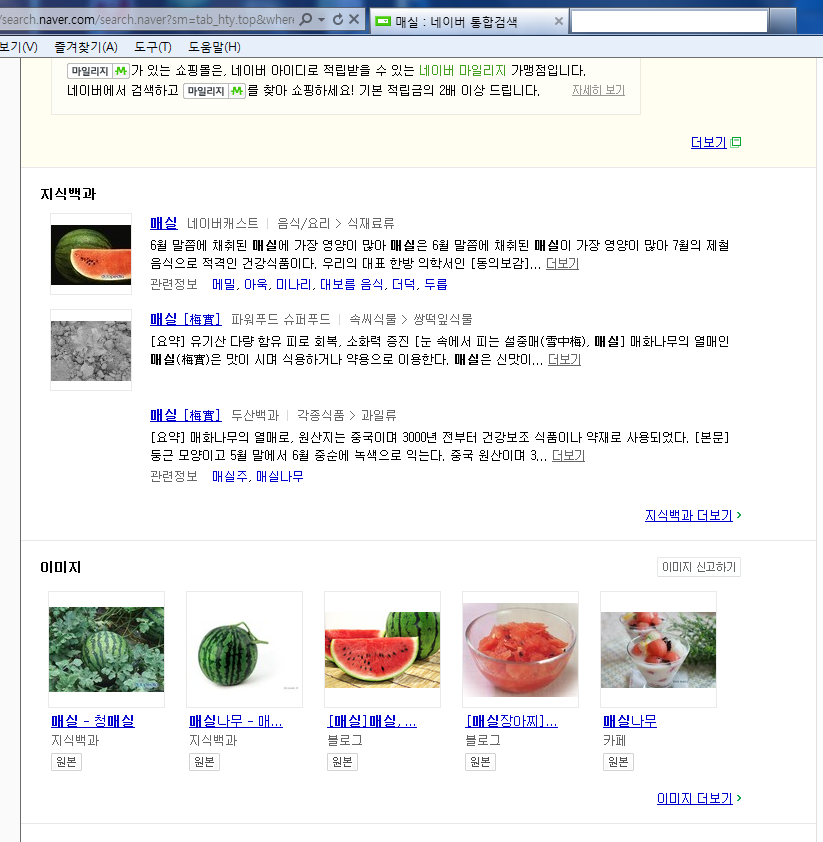The width and height of the screenshot is (823, 842).
Task: Open the 즐겨찾기(A) menu
Action: click(x=86, y=47)
